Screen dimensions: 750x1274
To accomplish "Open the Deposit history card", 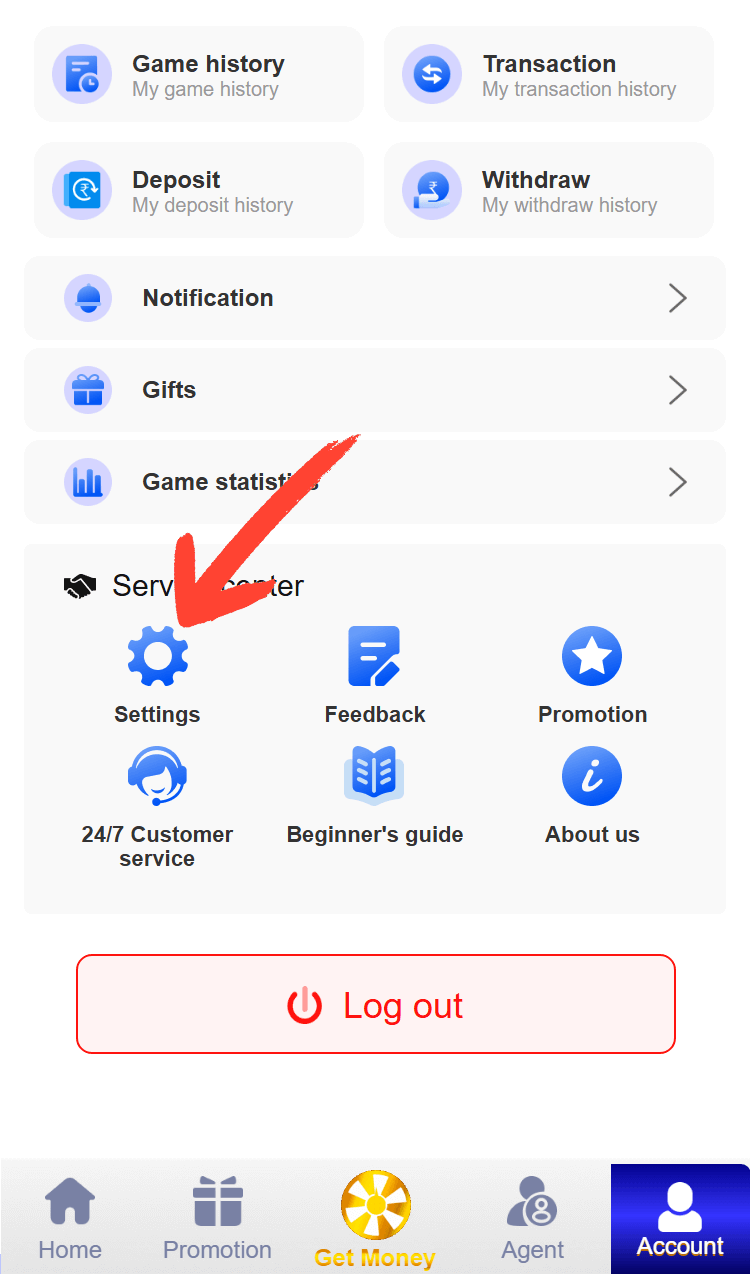I will point(199,190).
